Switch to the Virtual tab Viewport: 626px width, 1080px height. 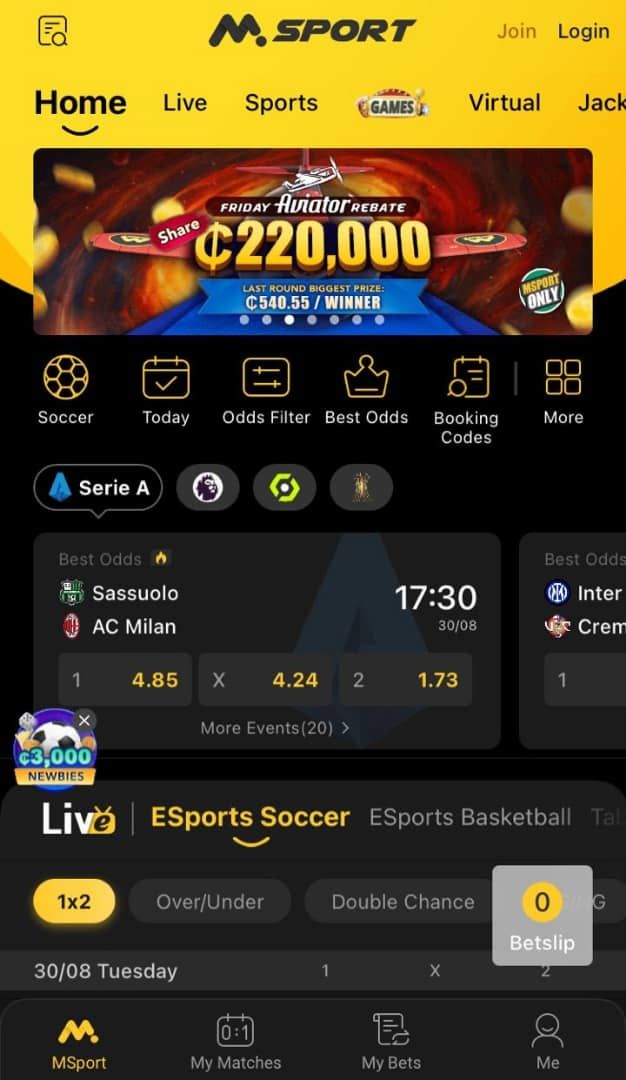pos(504,103)
